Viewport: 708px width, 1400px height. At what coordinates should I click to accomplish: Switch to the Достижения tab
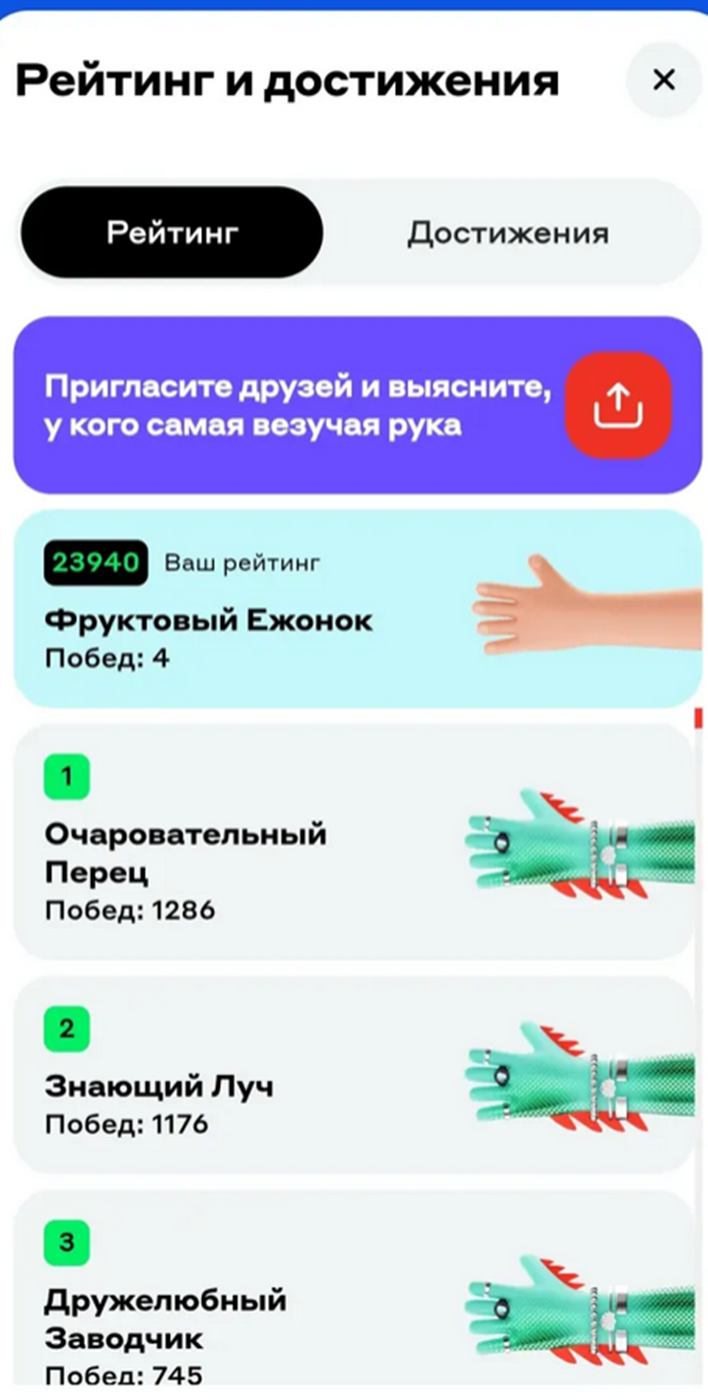tap(507, 233)
